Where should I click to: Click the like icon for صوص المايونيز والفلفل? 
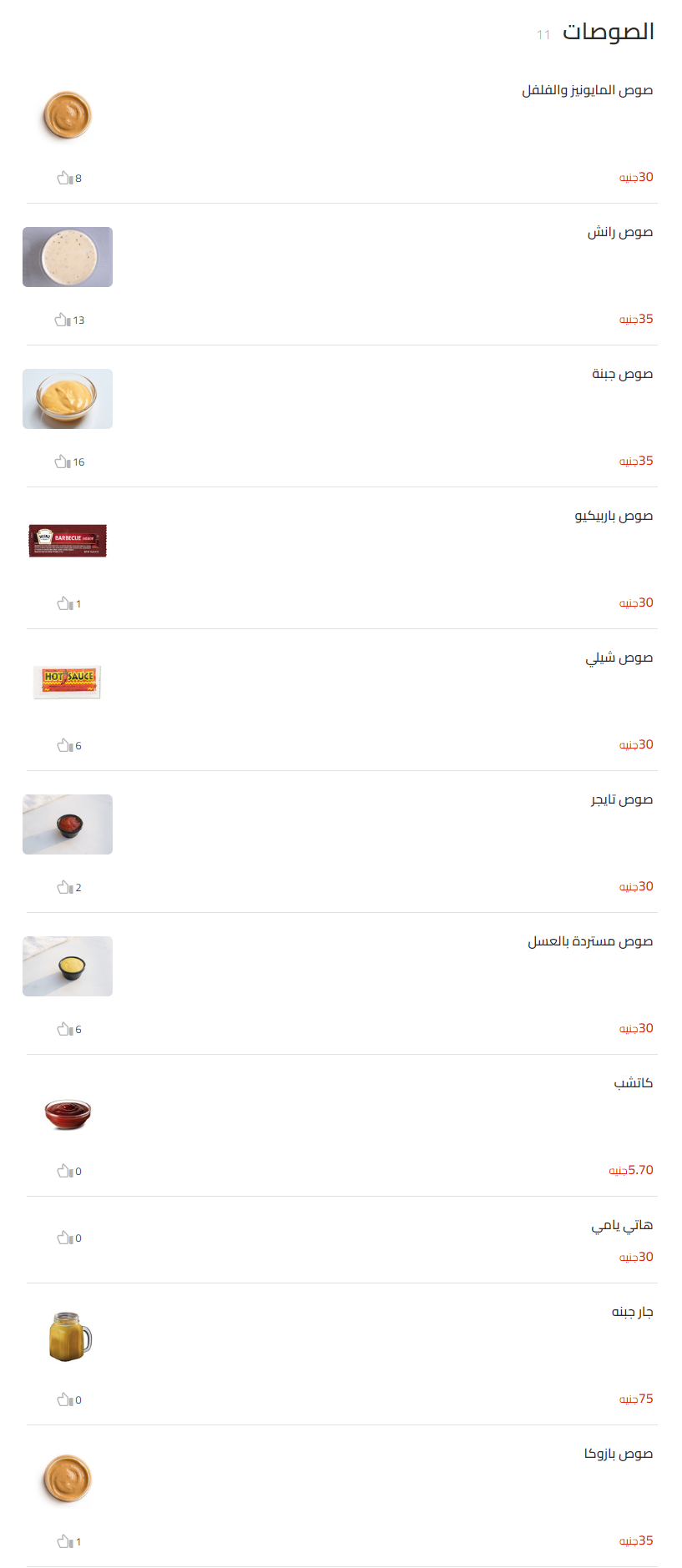pos(63,177)
